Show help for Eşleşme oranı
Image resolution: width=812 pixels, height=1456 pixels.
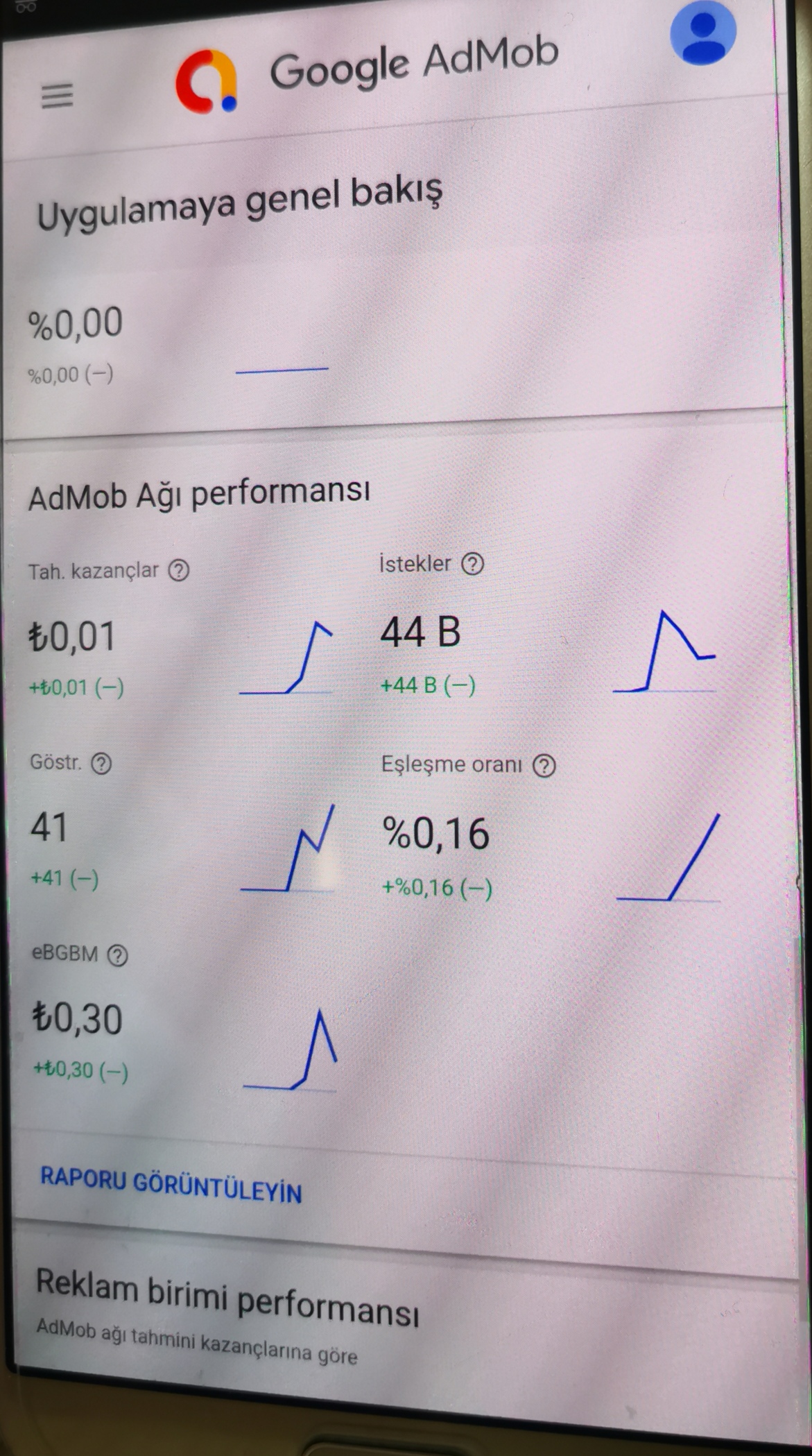click(544, 766)
